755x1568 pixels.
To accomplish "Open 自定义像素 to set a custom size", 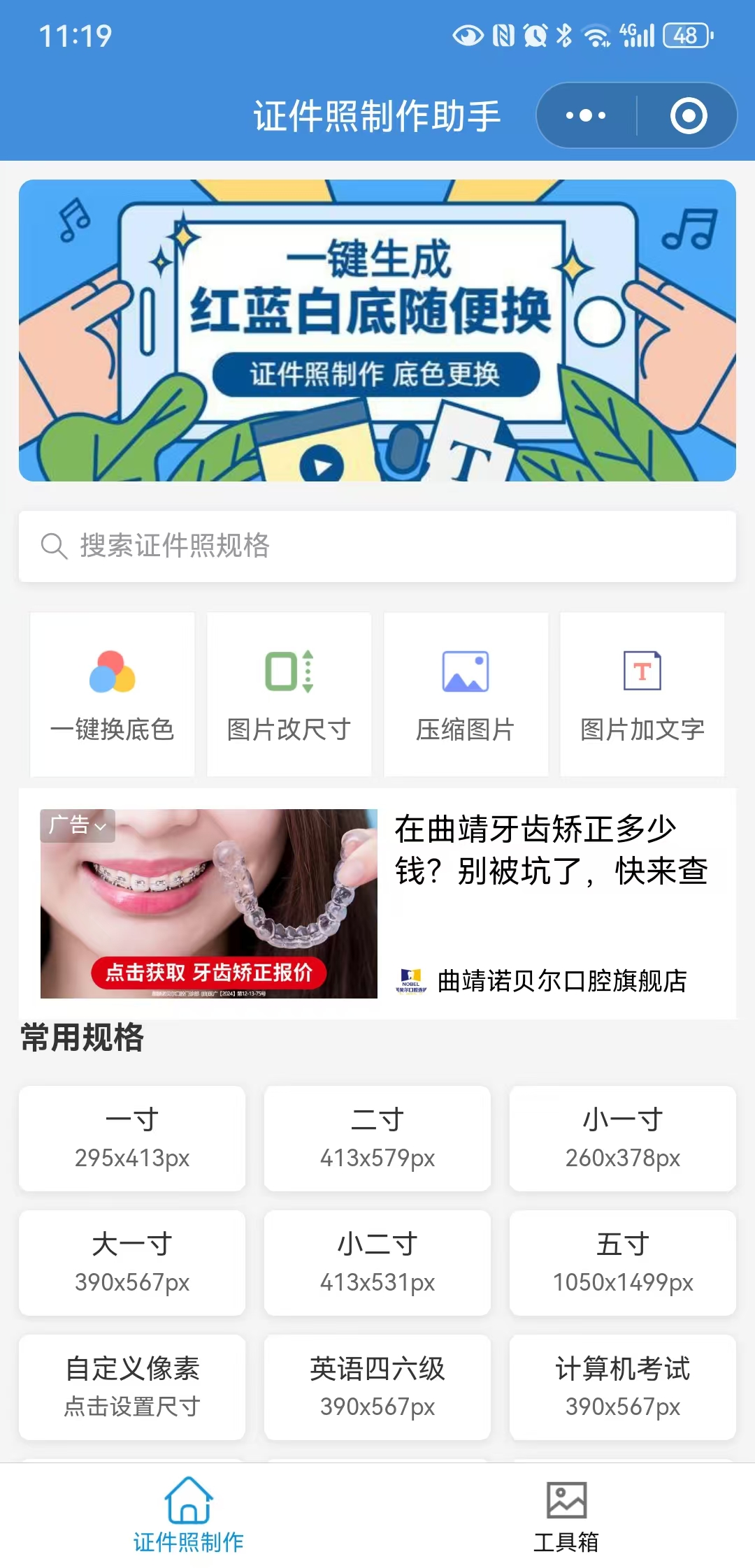I will [x=132, y=1386].
